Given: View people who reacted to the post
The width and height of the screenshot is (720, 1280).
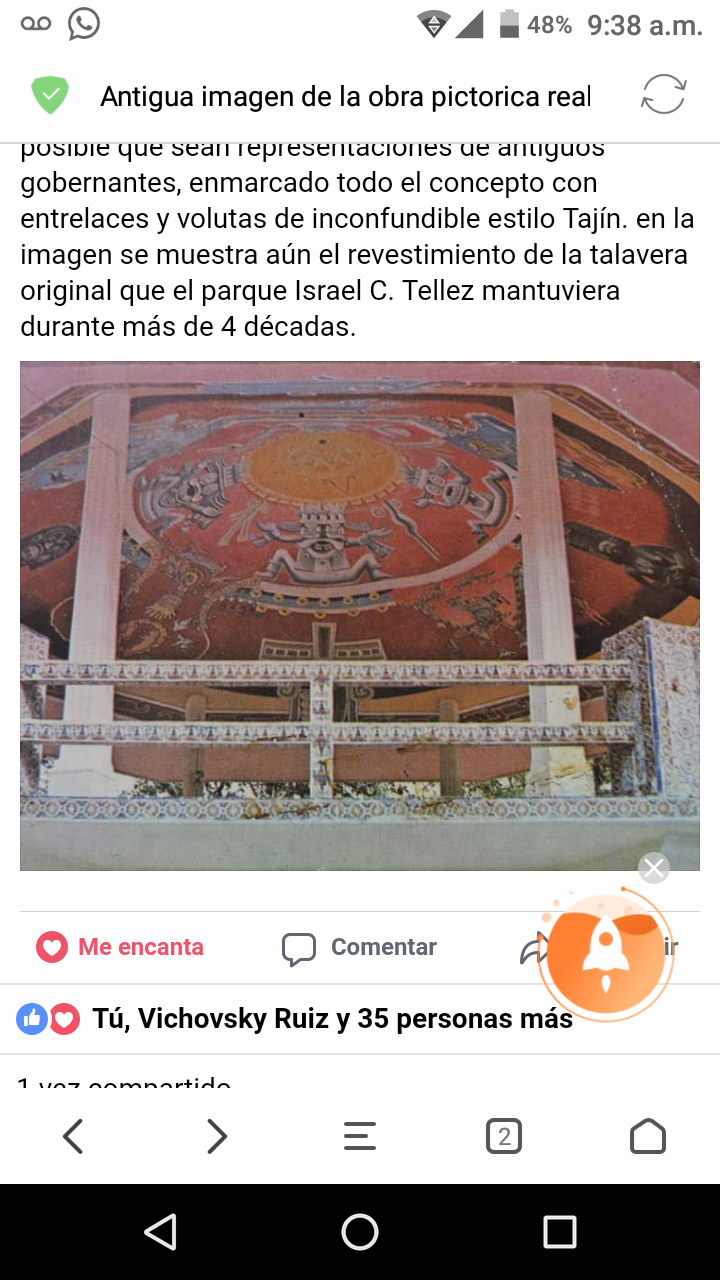Looking at the screenshot, I should (295, 1019).
